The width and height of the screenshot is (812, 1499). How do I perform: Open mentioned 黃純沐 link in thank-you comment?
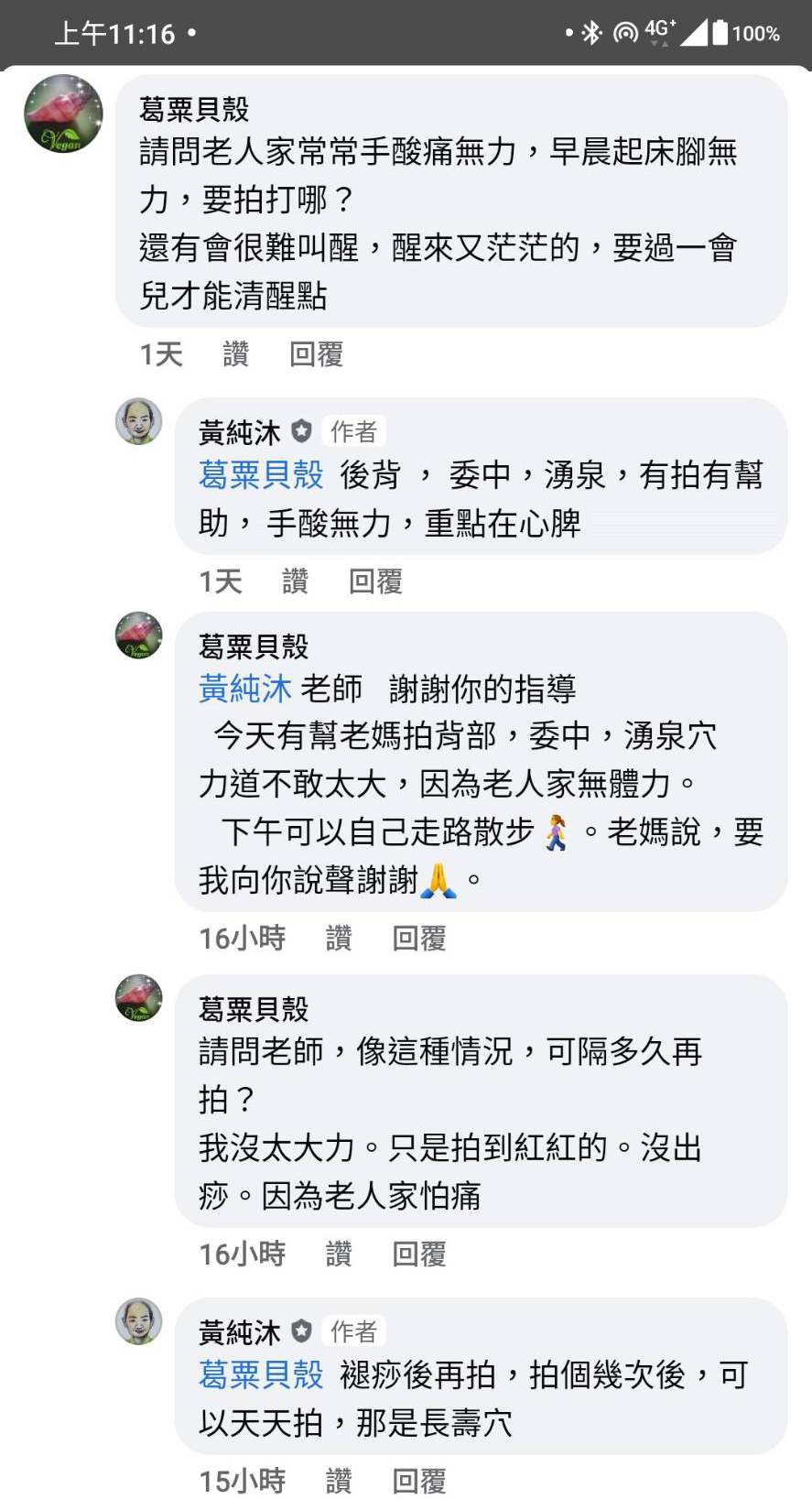point(244,689)
